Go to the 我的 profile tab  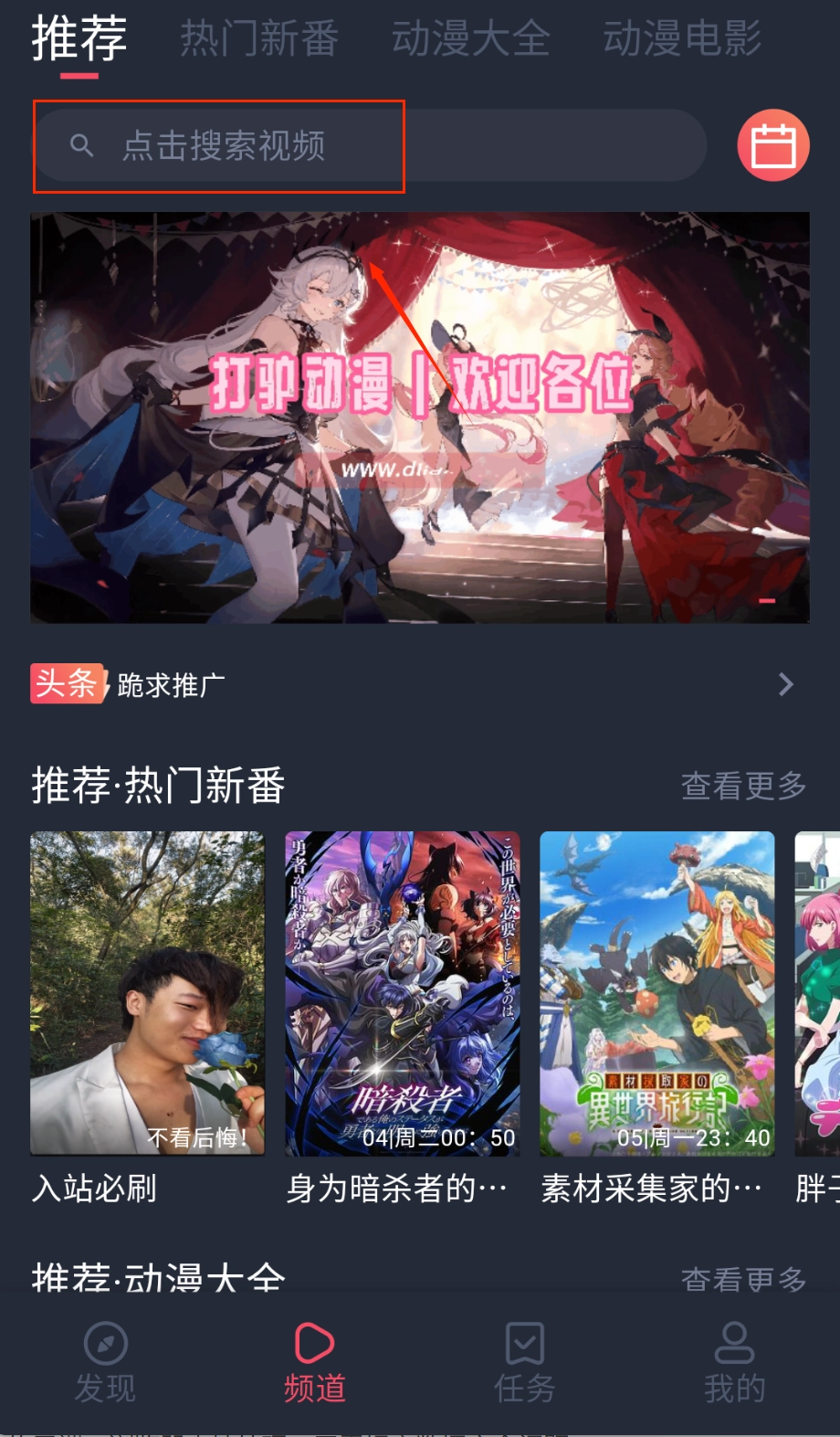click(x=734, y=1362)
